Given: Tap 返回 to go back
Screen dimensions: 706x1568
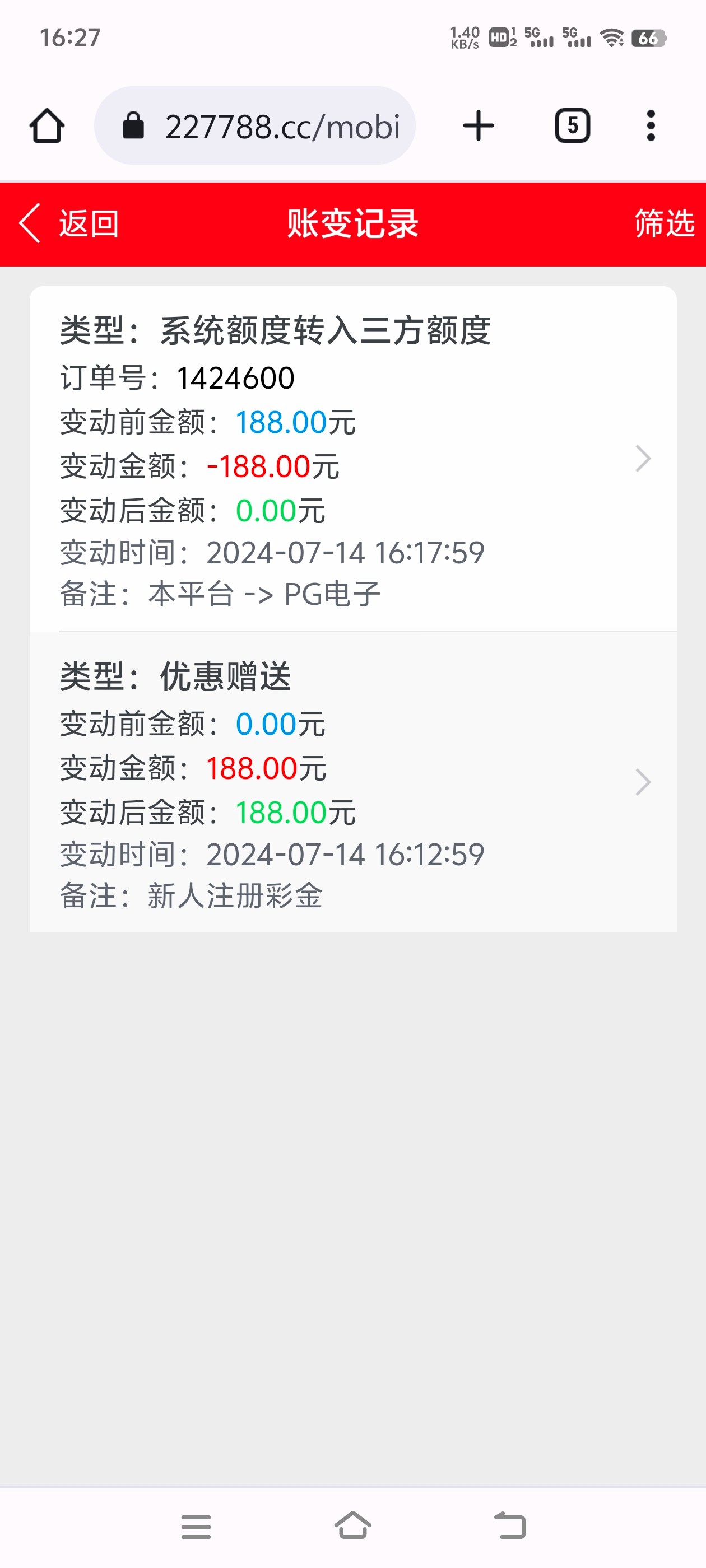Looking at the screenshot, I should coord(89,223).
